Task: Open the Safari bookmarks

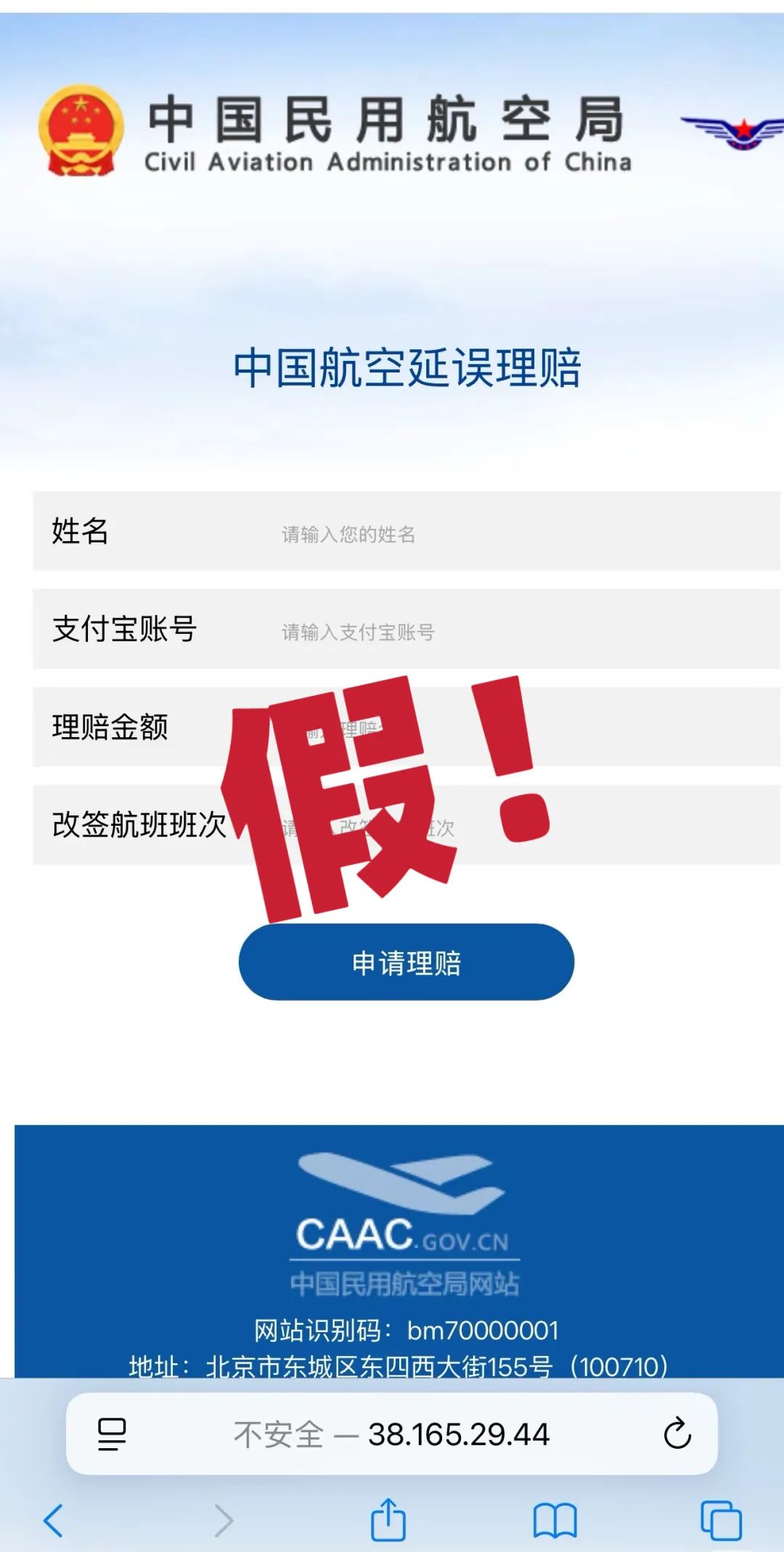Action: (555, 1520)
